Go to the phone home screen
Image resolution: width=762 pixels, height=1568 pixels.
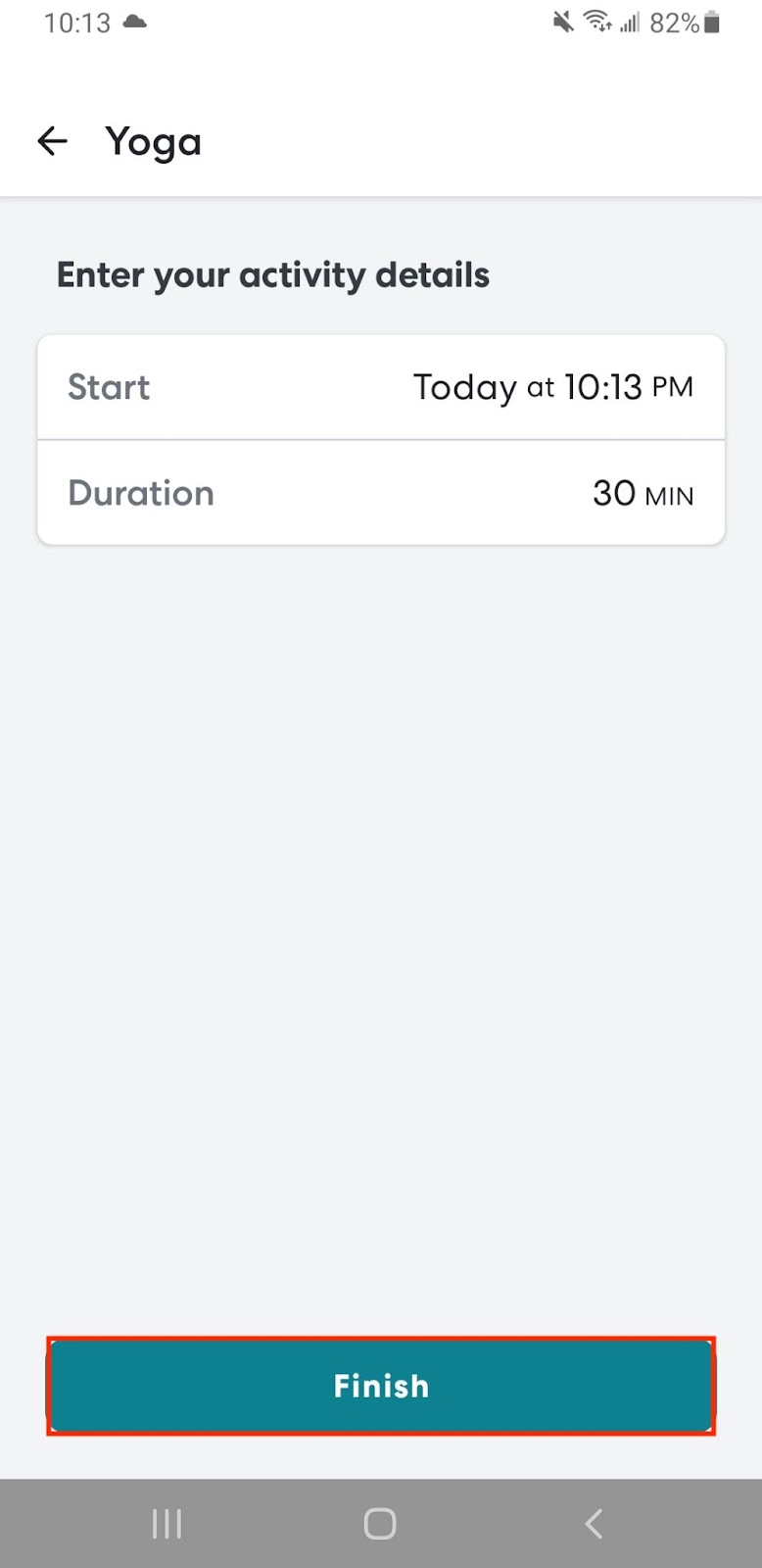(x=380, y=1524)
